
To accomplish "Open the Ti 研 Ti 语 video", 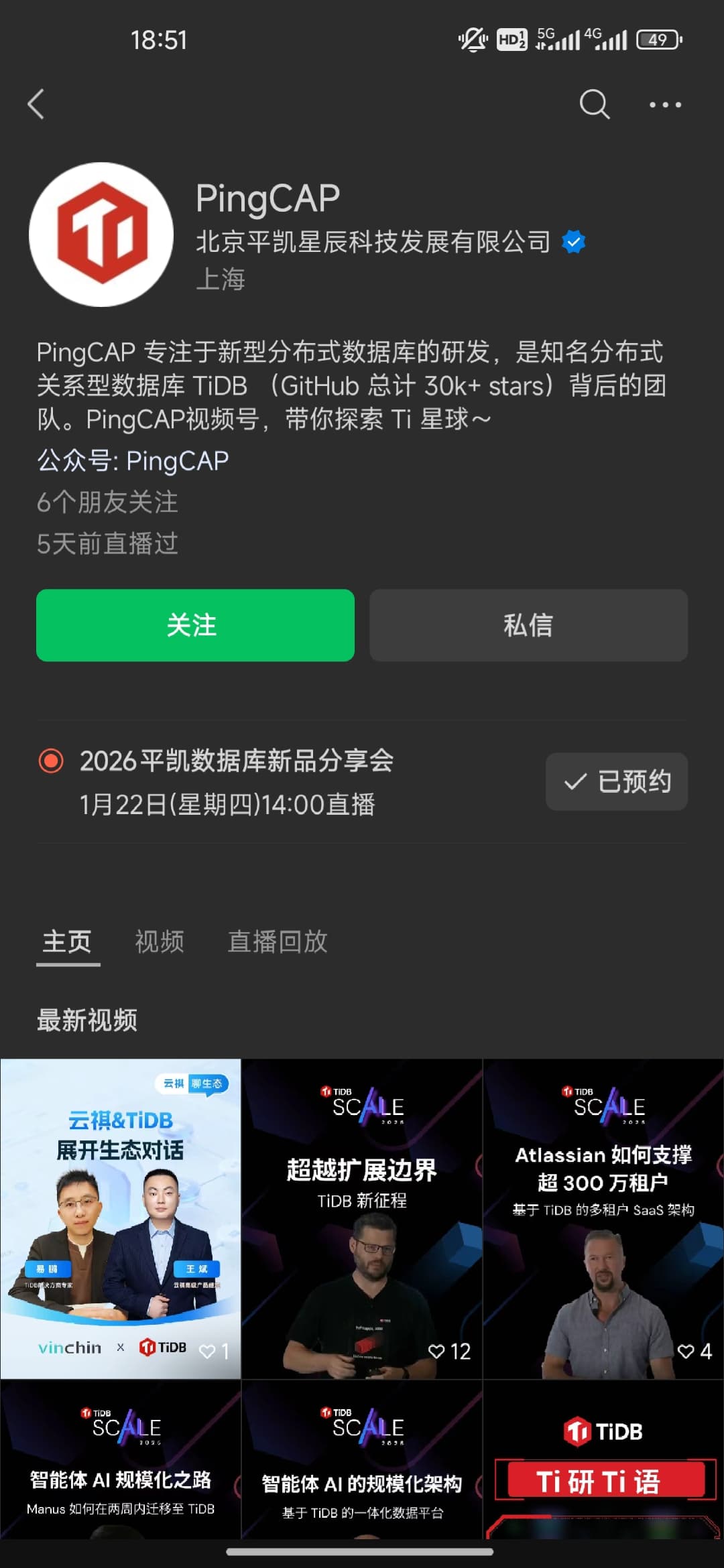I will 603,1461.
